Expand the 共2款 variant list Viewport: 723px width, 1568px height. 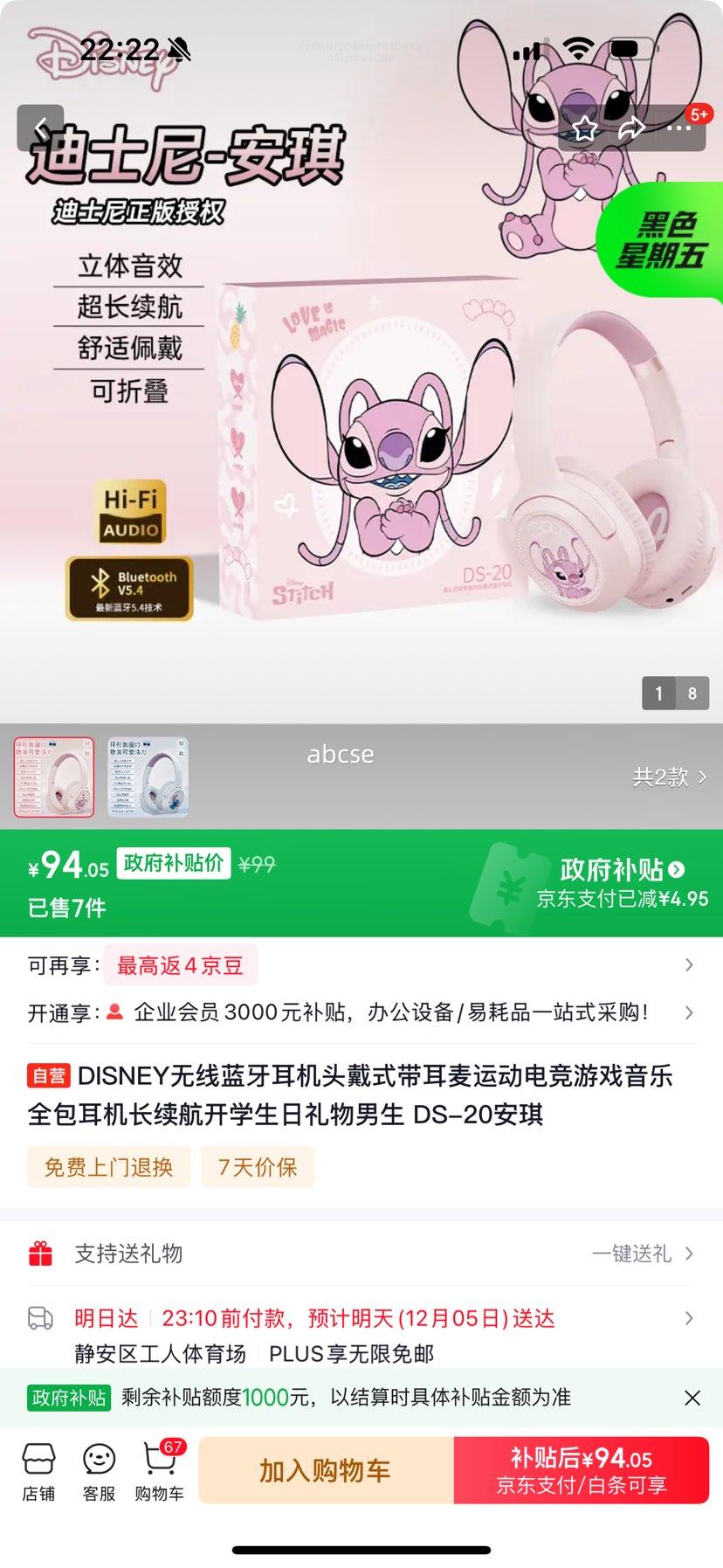point(672,776)
